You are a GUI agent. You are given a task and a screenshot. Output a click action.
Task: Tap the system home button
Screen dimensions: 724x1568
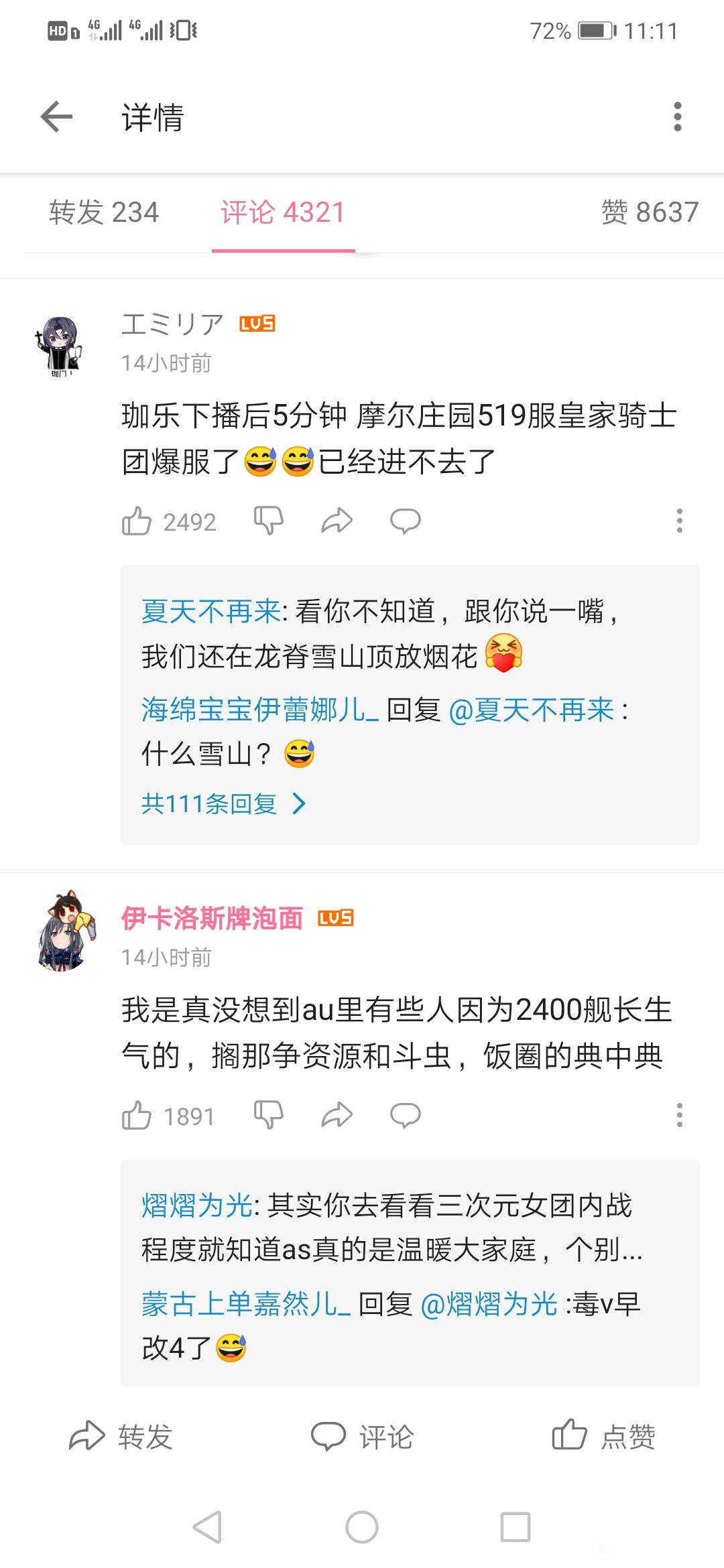tap(362, 1527)
